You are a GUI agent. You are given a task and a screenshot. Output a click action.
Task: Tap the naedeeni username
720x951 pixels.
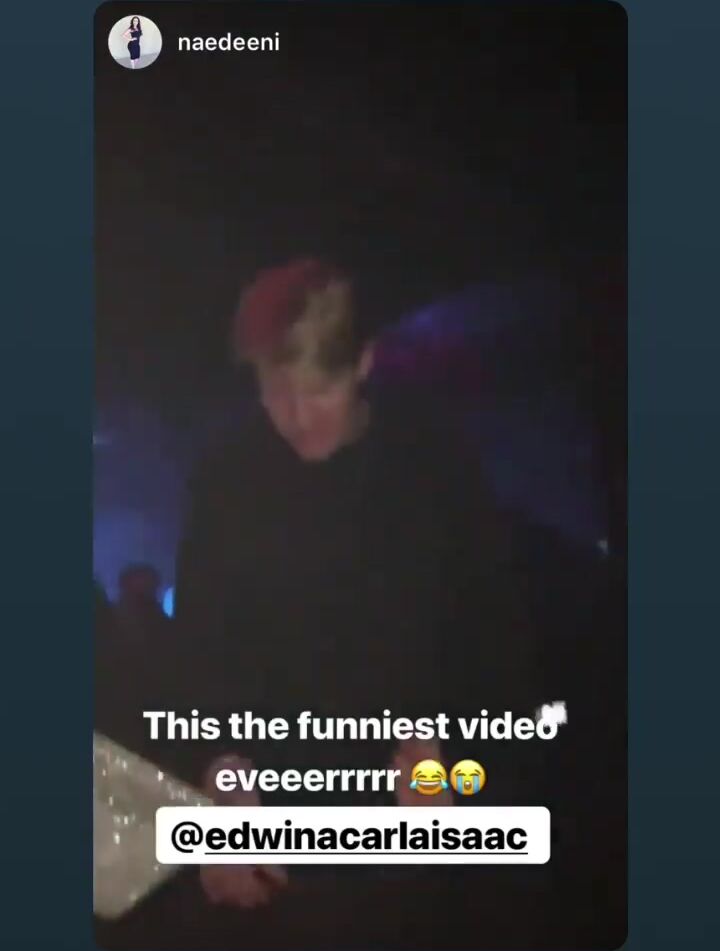coord(227,42)
